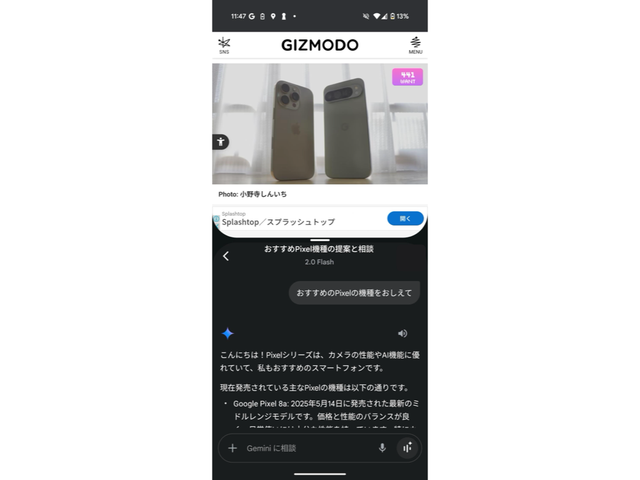Tap the plus icon to add an attachment
The image size is (640, 480).
click(x=232, y=448)
